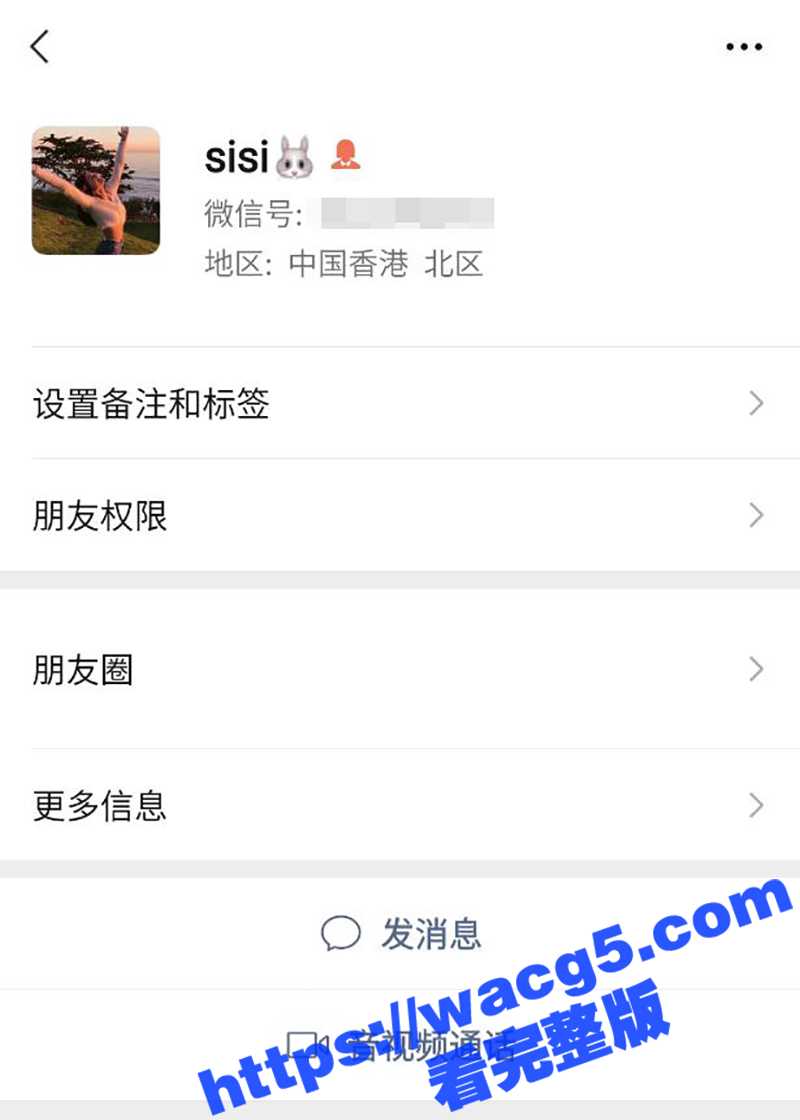The width and height of the screenshot is (800, 1120).
Task: Open the more options (...) menu icon
Action: click(x=742, y=46)
